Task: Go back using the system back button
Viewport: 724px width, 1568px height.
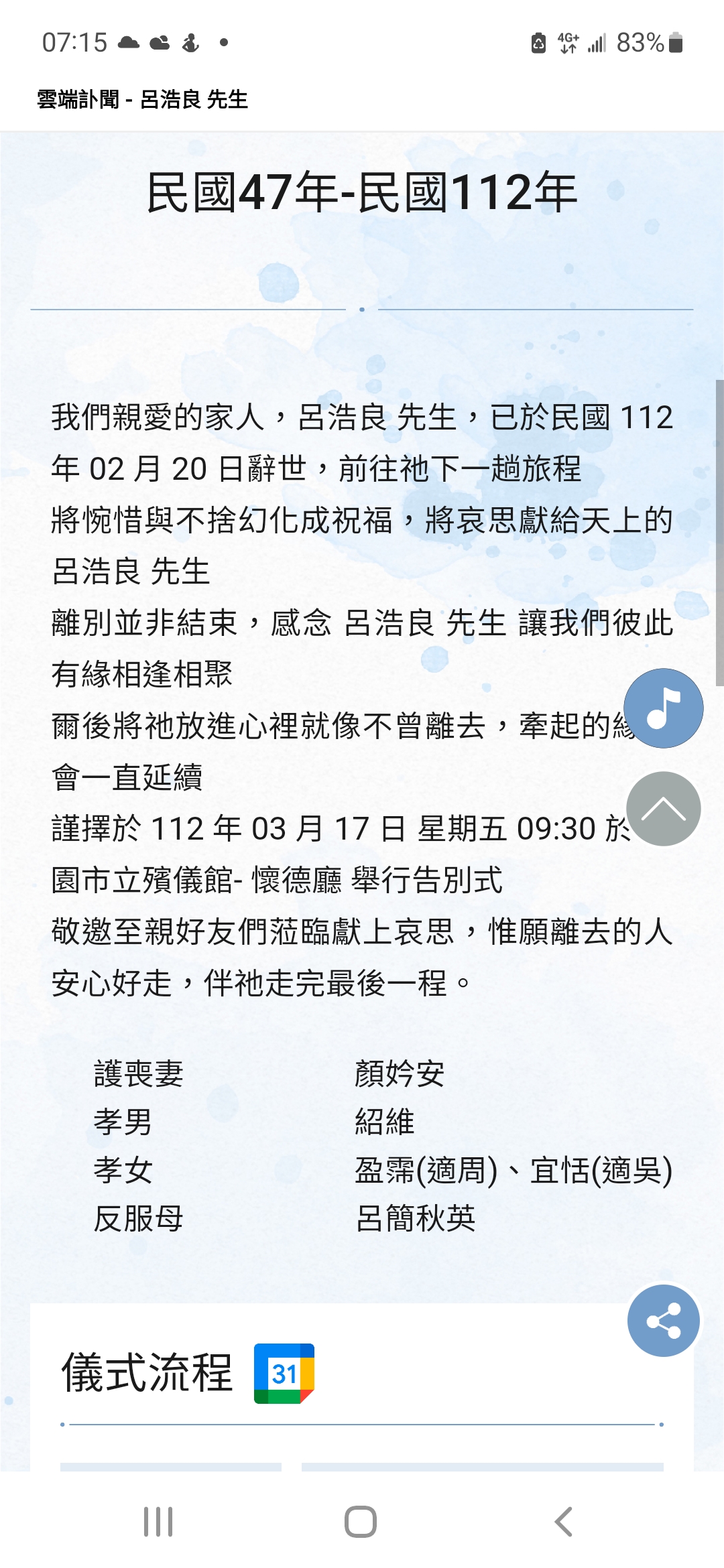Action: click(564, 1521)
